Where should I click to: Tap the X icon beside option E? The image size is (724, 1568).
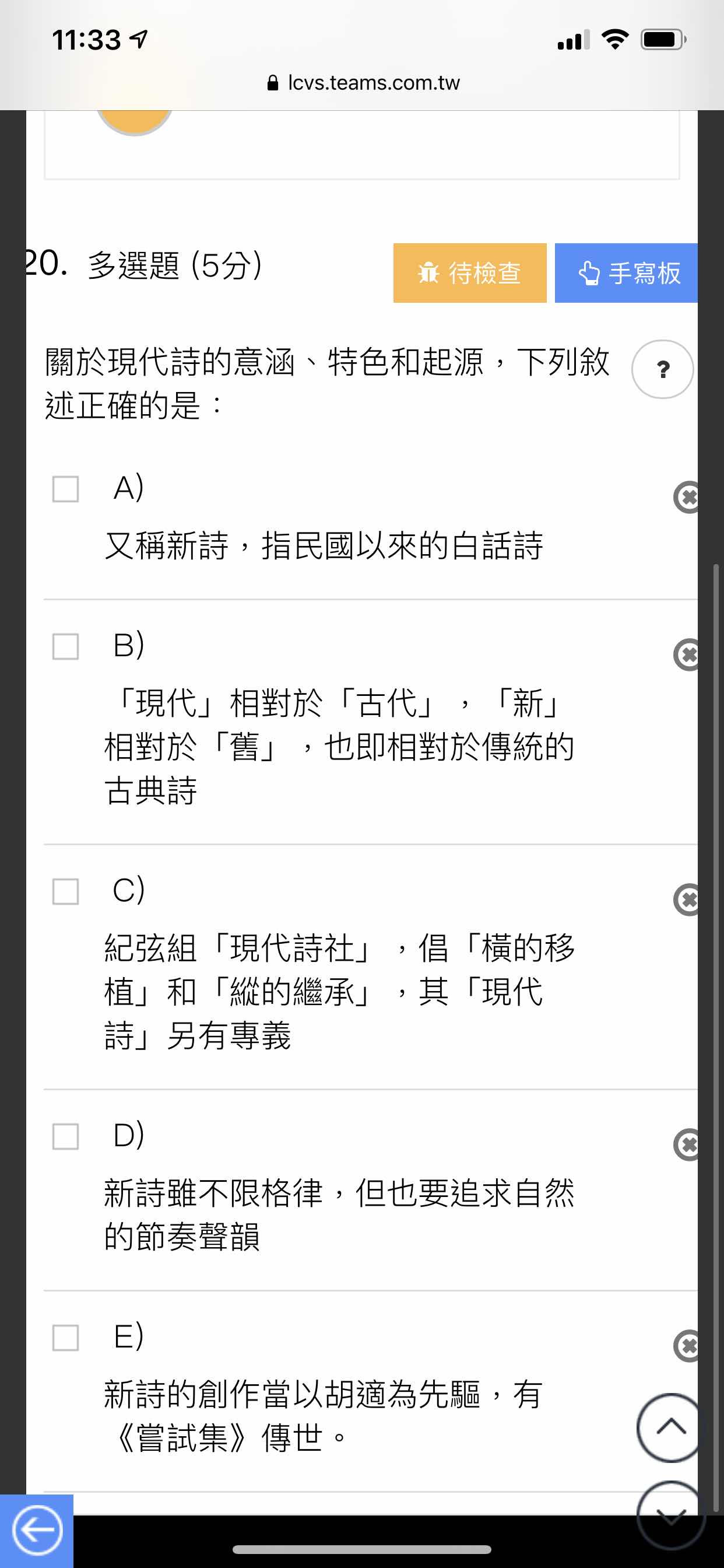click(687, 1346)
